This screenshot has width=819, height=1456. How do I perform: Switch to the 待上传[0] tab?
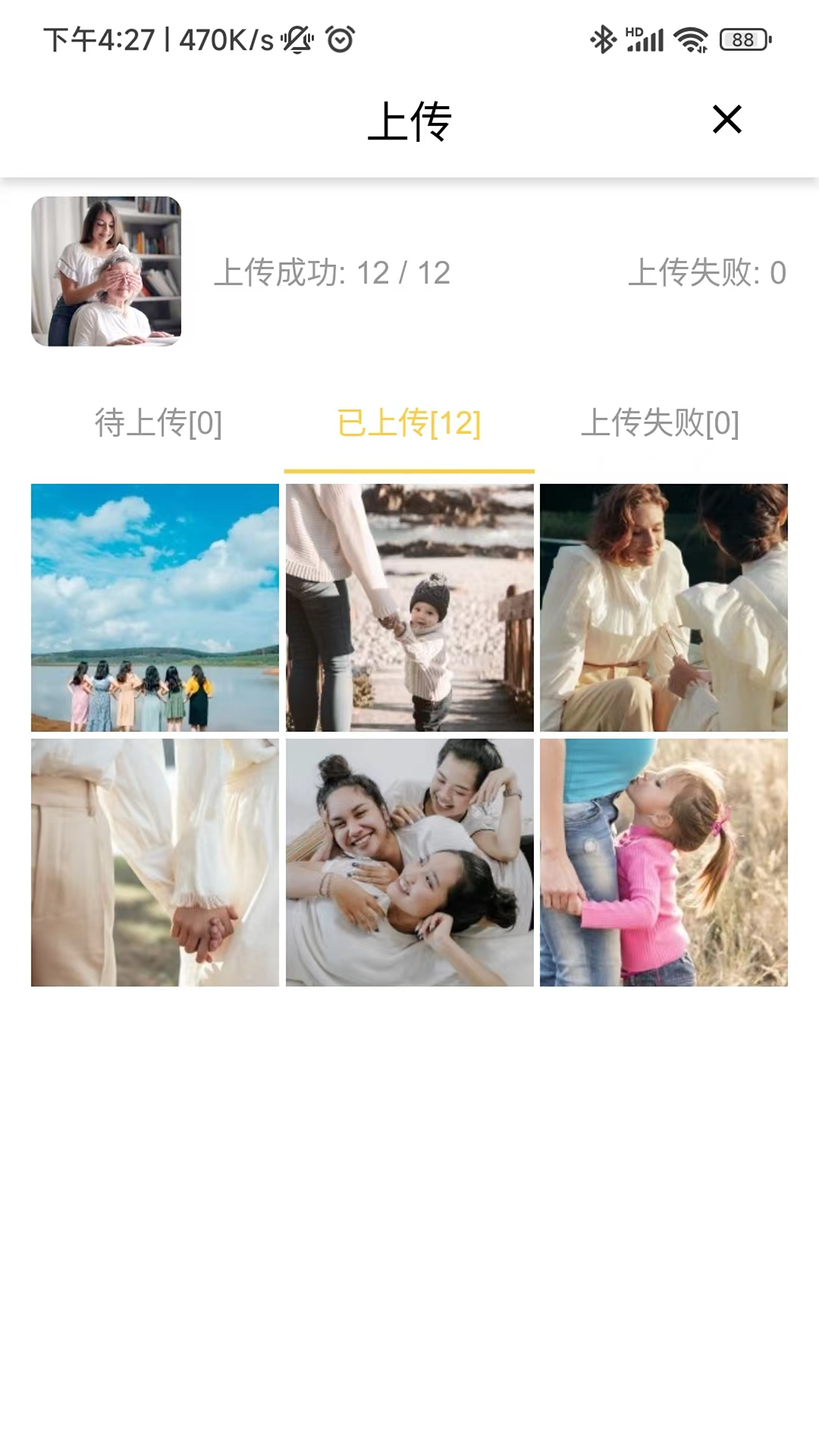pyautogui.click(x=158, y=423)
